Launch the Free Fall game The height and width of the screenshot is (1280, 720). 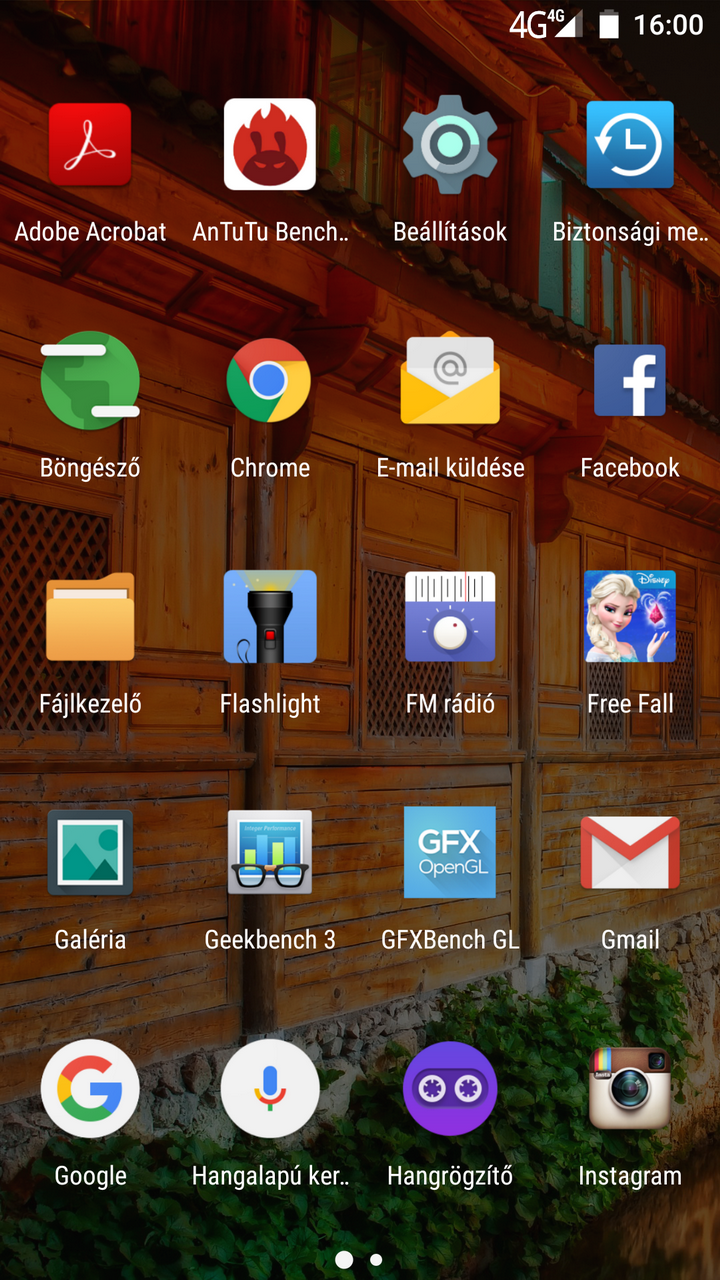tap(630, 617)
